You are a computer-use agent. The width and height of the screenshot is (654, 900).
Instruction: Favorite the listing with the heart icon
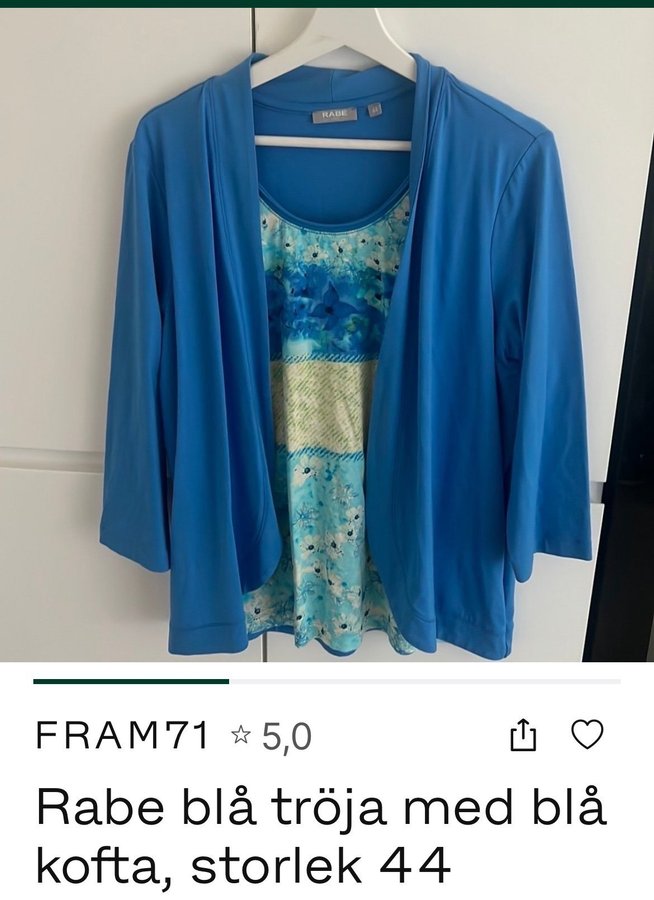click(x=587, y=735)
